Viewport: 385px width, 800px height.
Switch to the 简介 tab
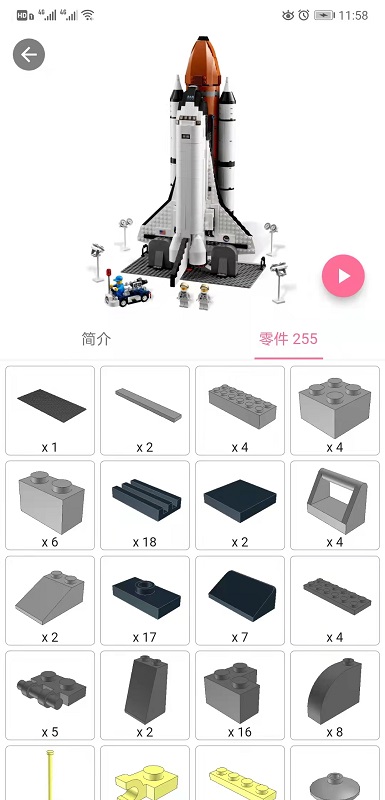click(96, 339)
